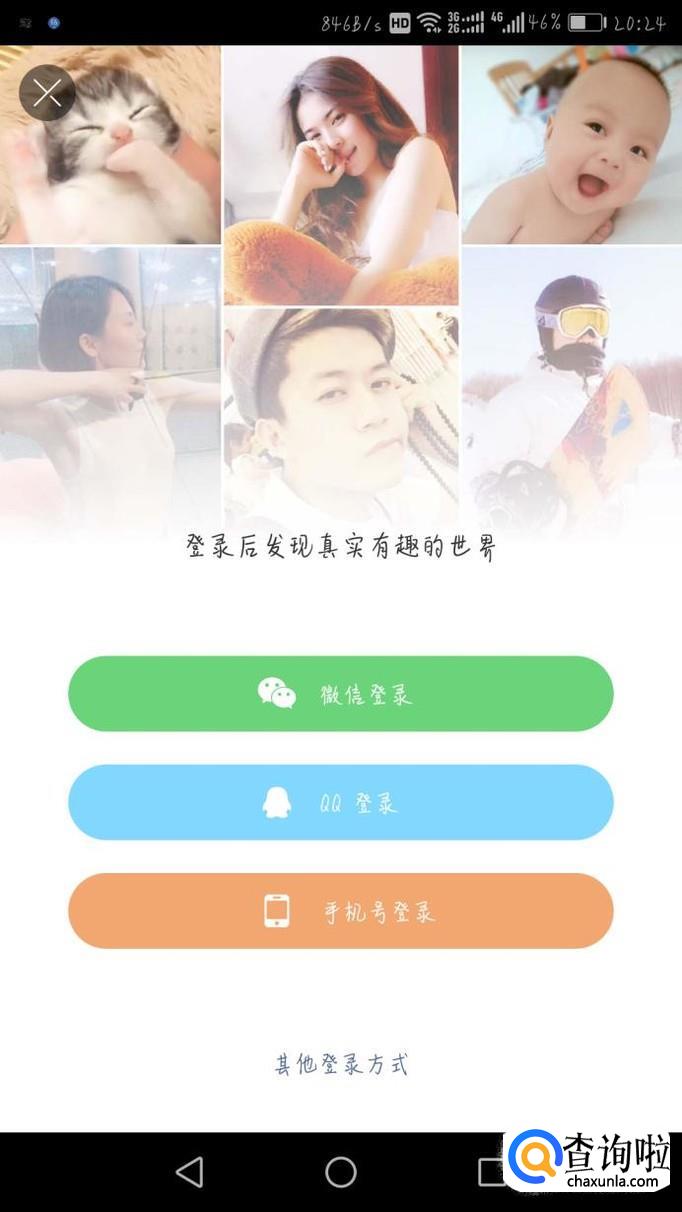Image resolution: width=682 pixels, height=1212 pixels.
Task: Log in with WeChat (微信登录)
Action: pos(340,694)
